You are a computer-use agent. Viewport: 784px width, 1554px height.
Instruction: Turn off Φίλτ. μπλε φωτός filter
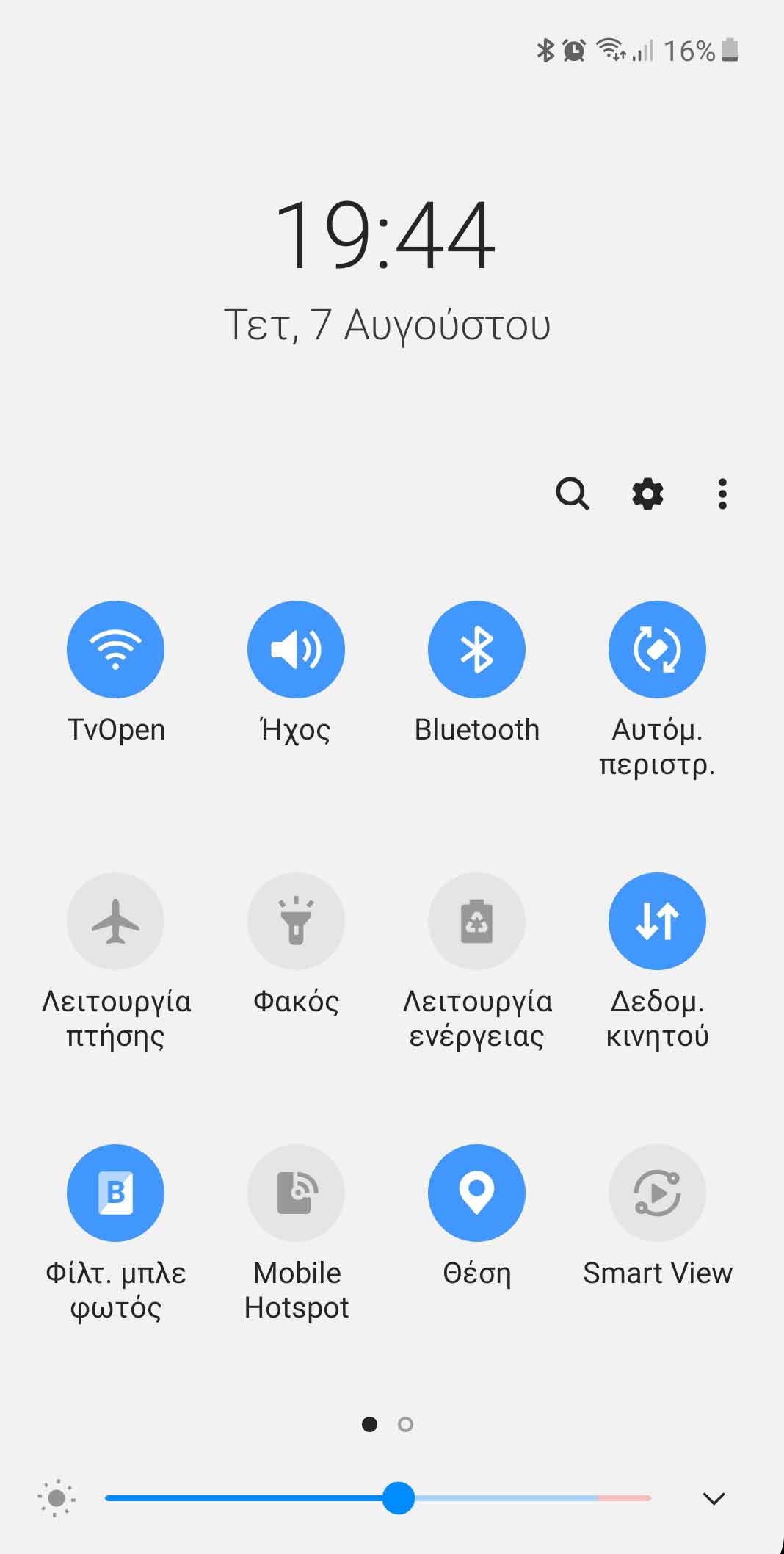click(115, 1193)
